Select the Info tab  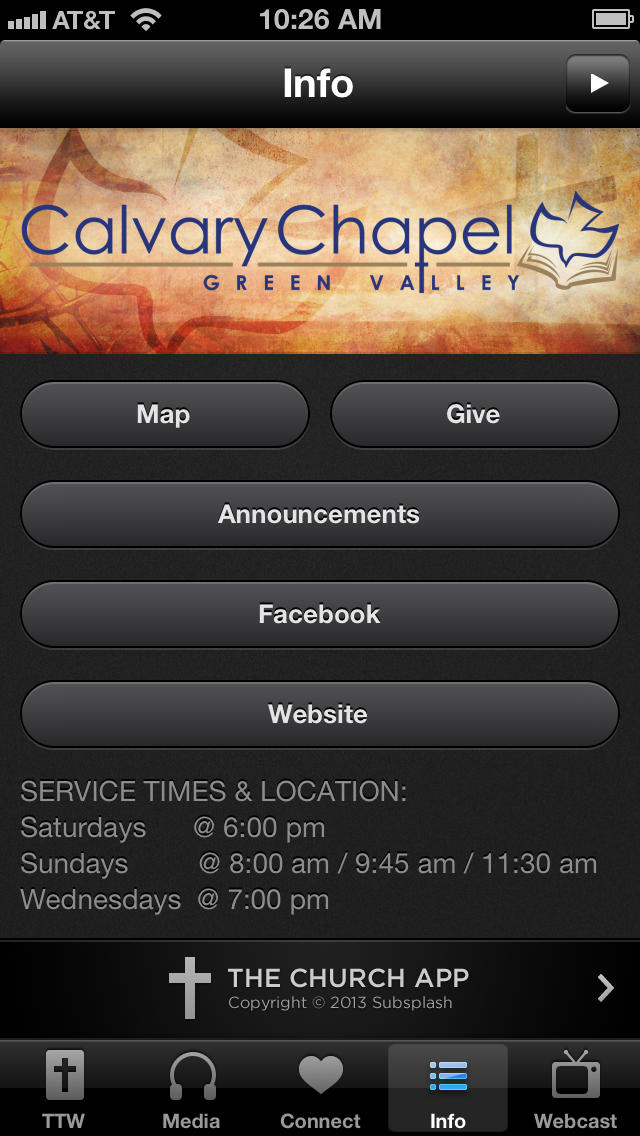(448, 1089)
